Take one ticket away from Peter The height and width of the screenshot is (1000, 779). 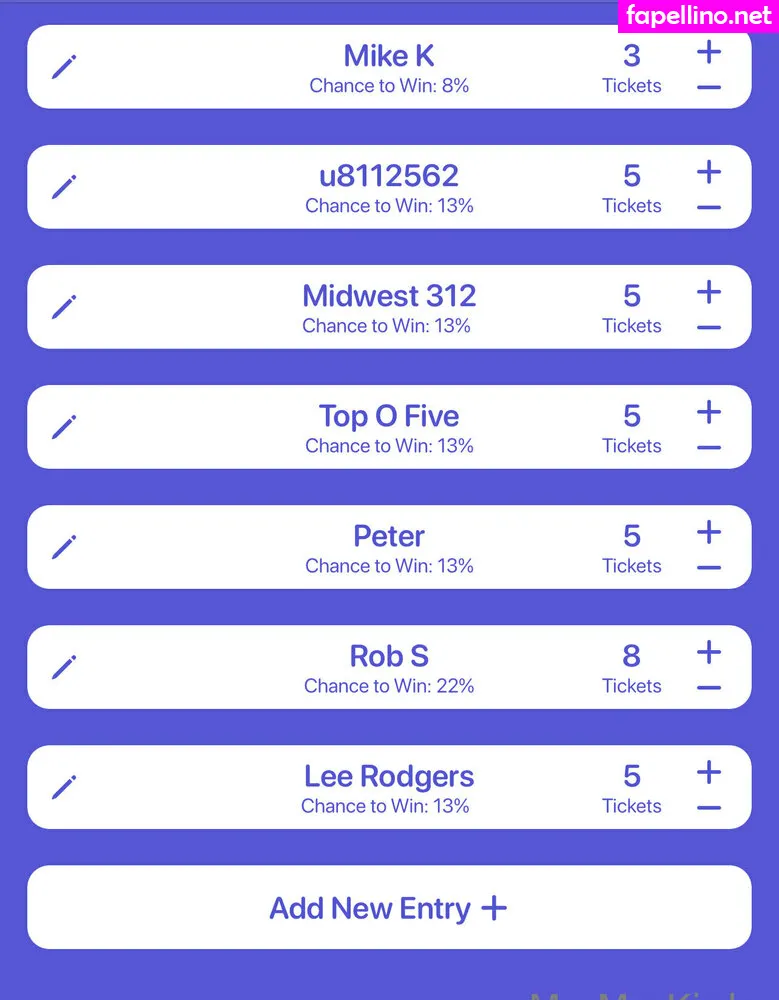pos(709,568)
